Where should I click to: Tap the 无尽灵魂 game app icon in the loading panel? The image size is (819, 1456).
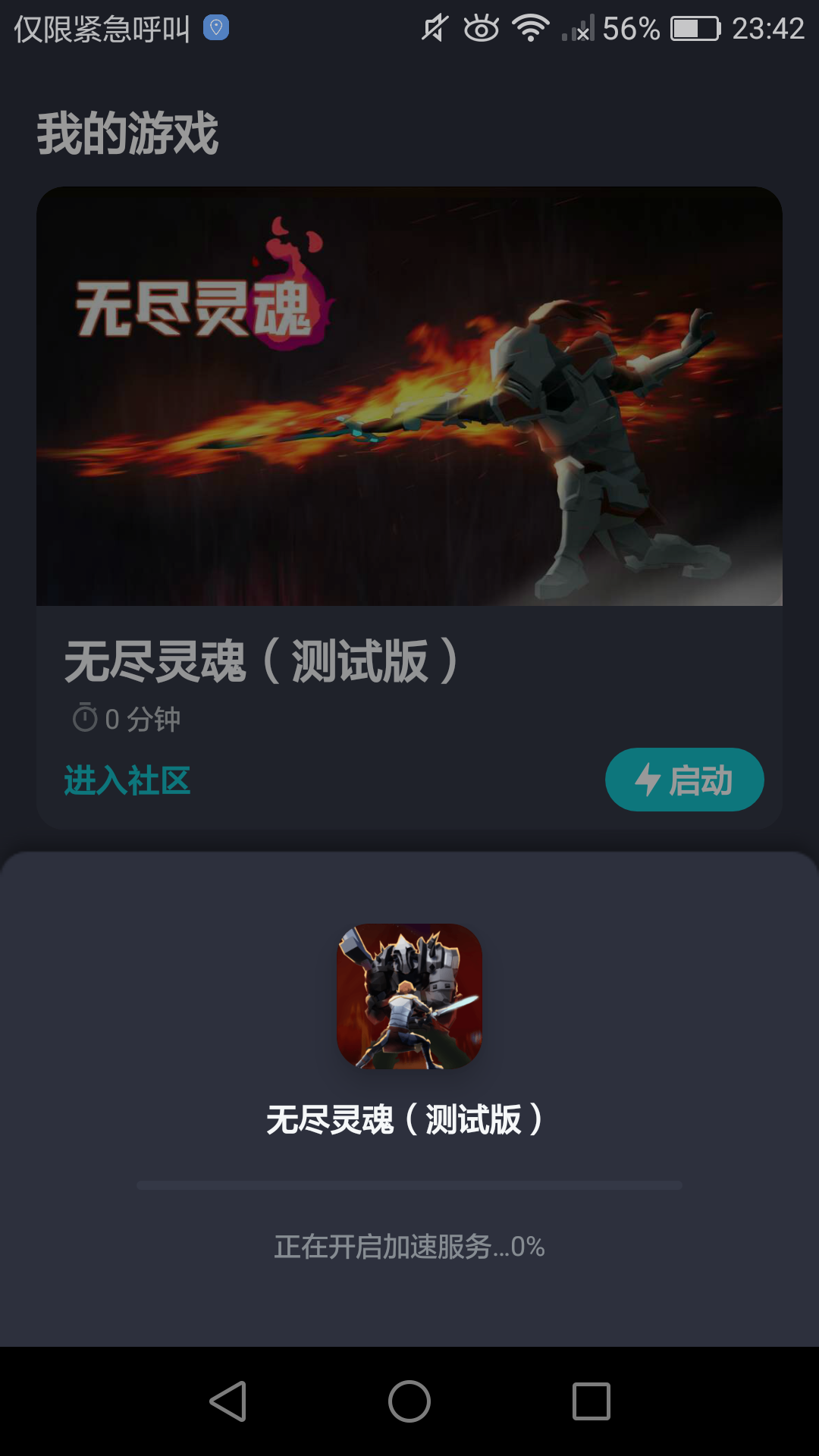[409, 994]
